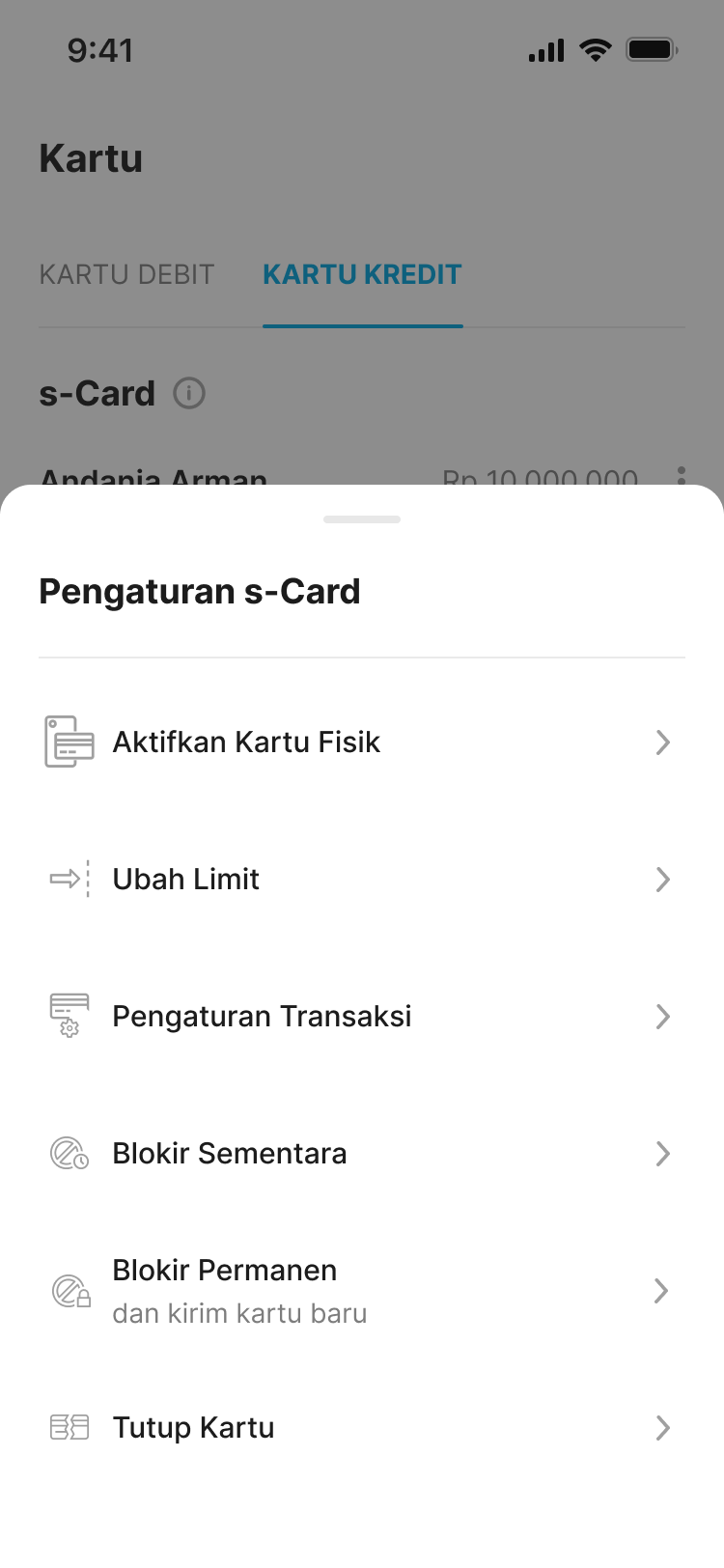Image resolution: width=724 pixels, height=1568 pixels.
Task: Open Blokir Sementara settings
Action: (x=229, y=1153)
